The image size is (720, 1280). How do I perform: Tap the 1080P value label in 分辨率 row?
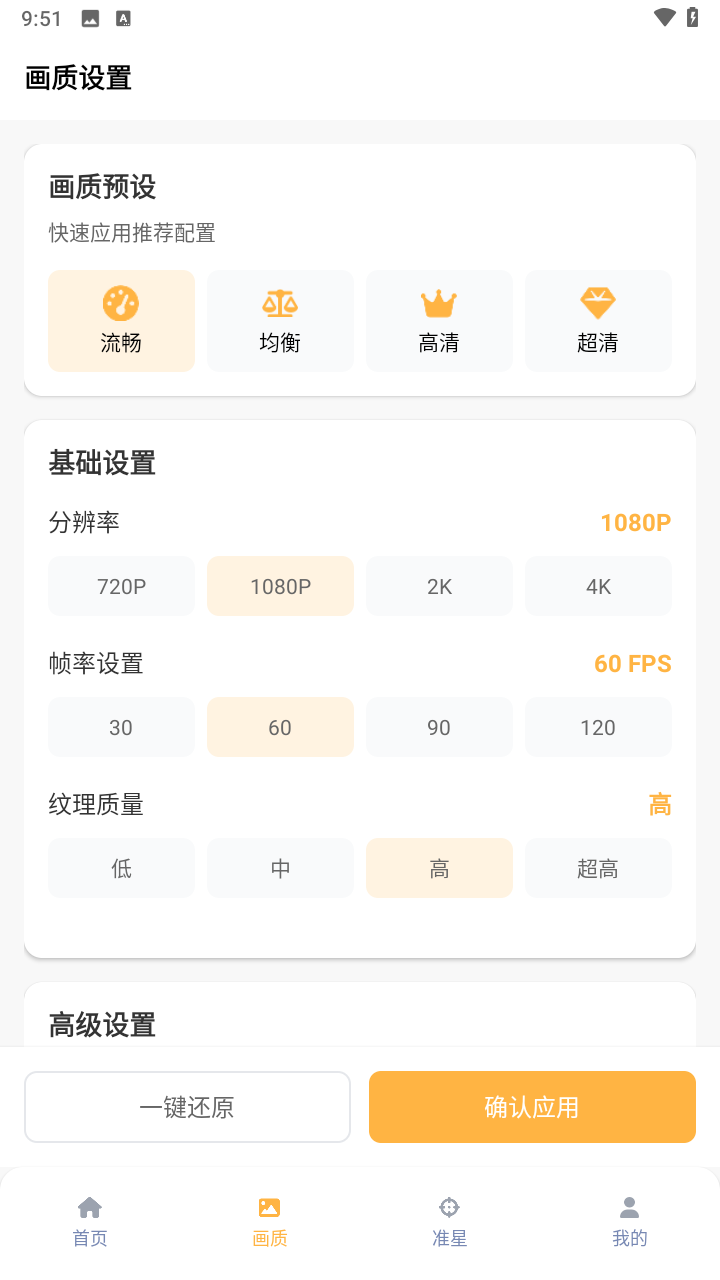[x=635, y=522]
